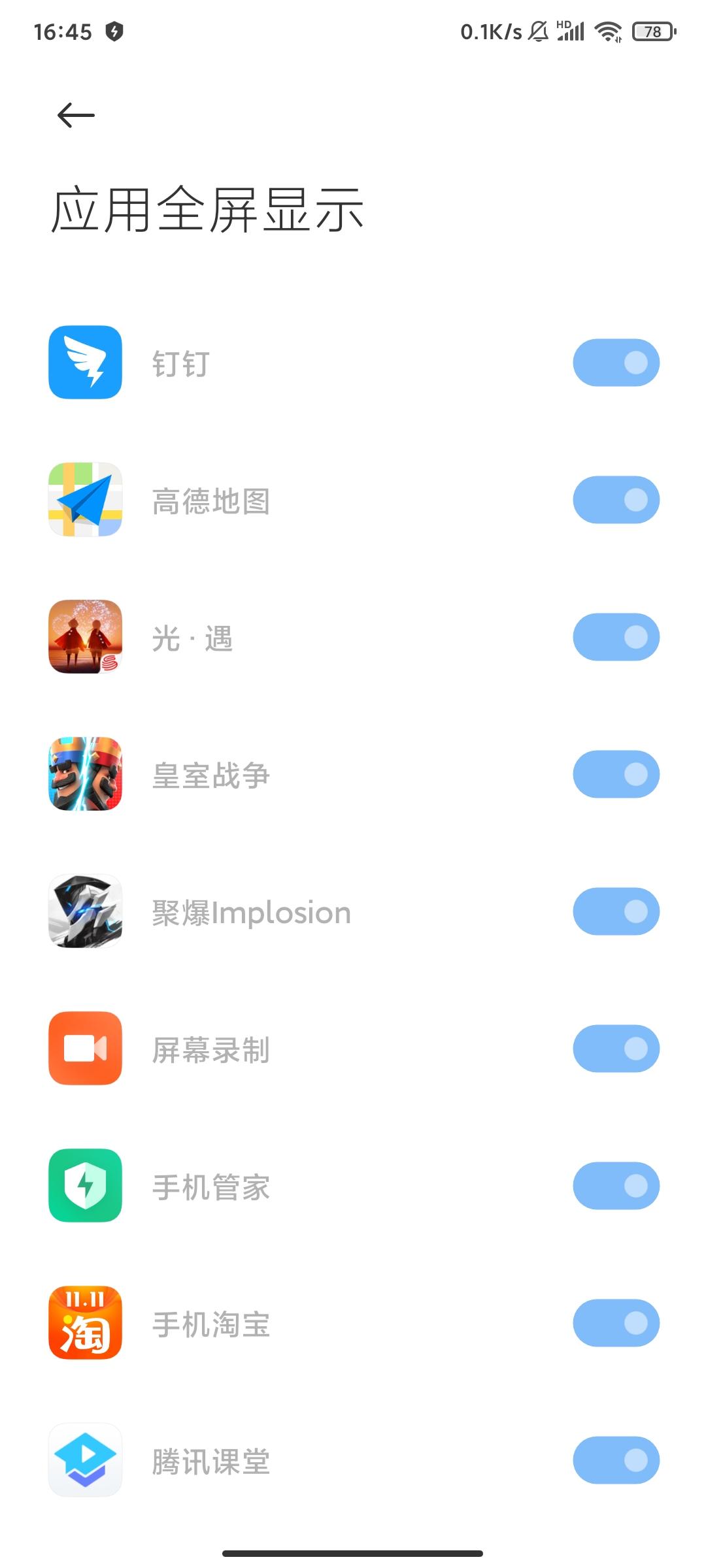Disable full screen for 手机淘宝
The height and width of the screenshot is (1568, 706).
616,1323
